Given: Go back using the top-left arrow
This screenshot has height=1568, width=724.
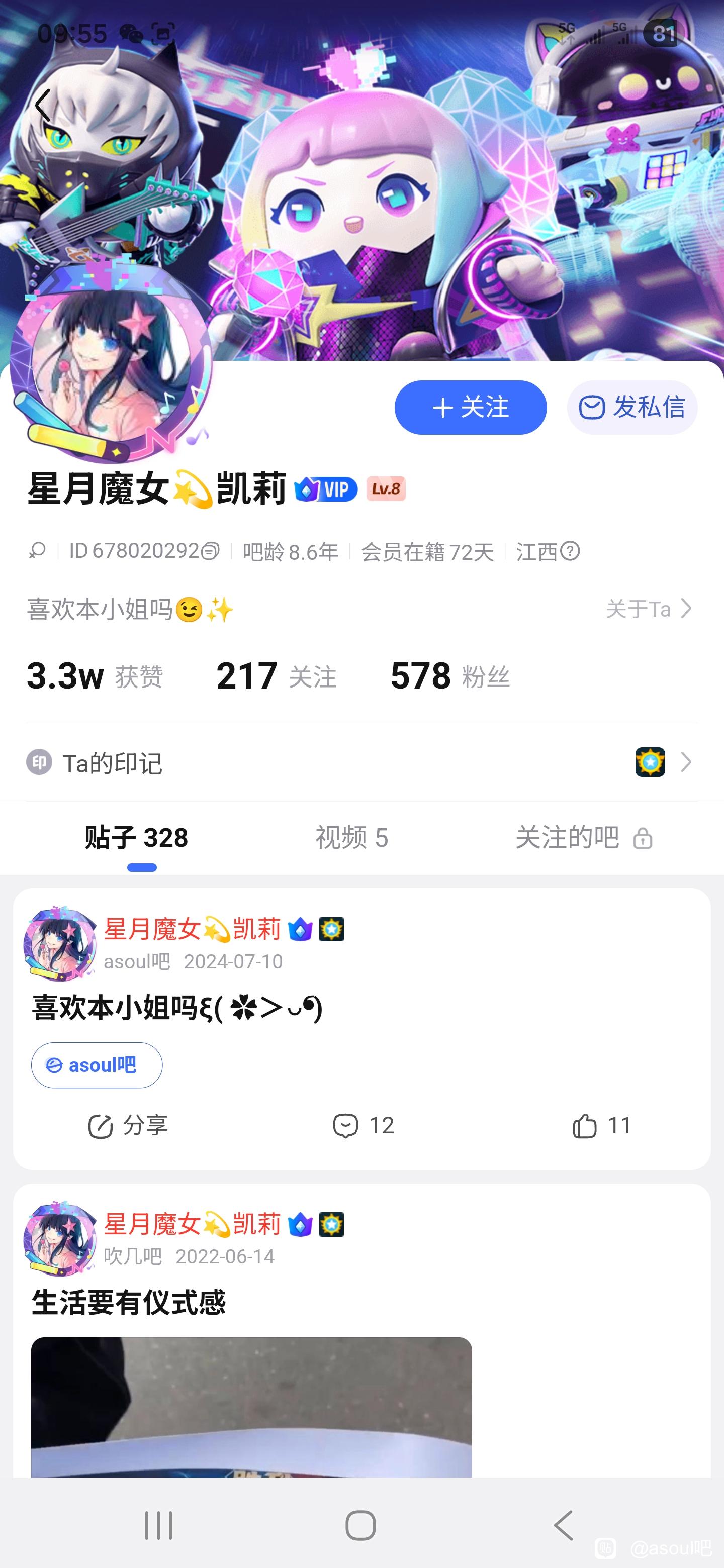Looking at the screenshot, I should (x=43, y=105).
